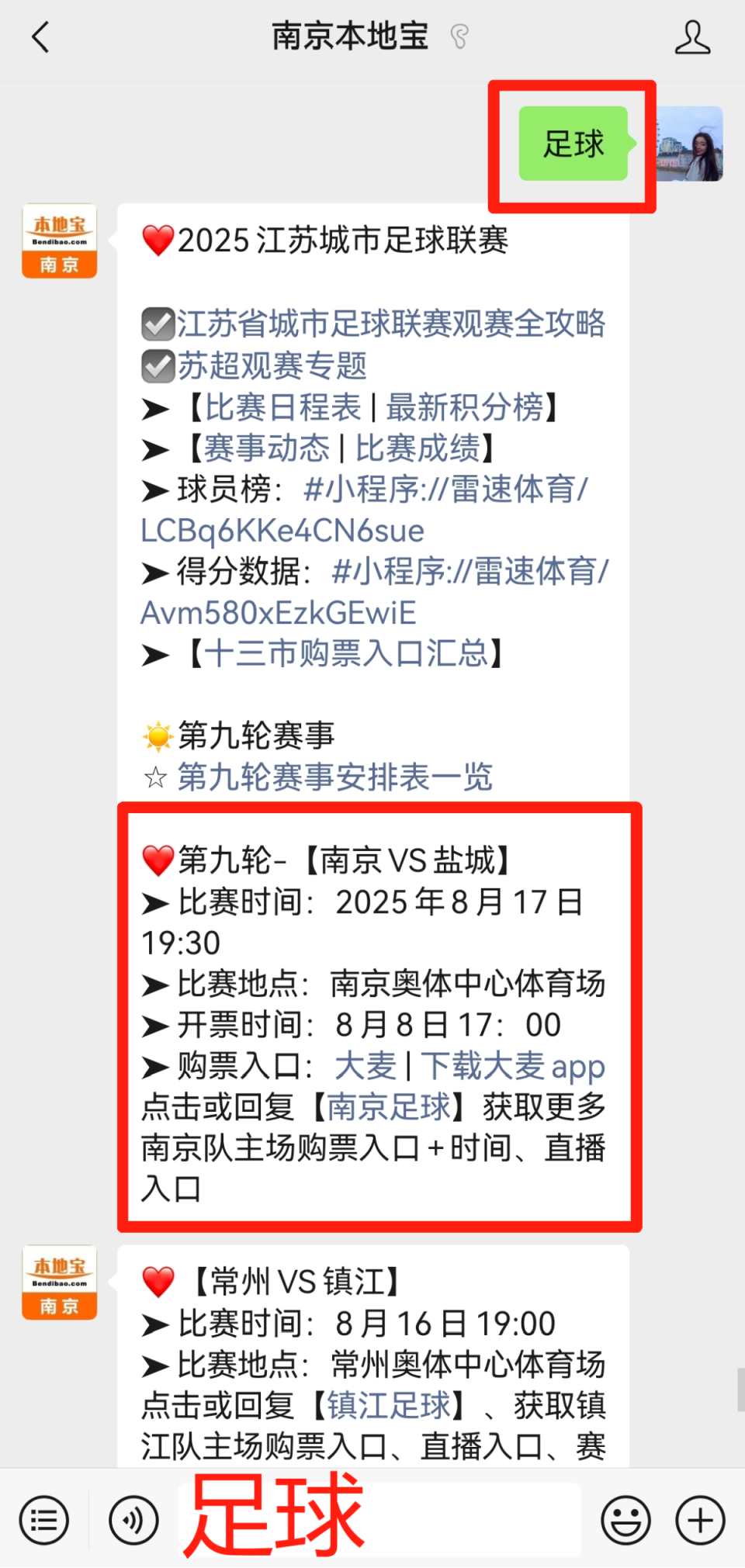Open 第九轮赛事安排表一览 link
This screenshot has width=745, height=1568.
(335, 777)
